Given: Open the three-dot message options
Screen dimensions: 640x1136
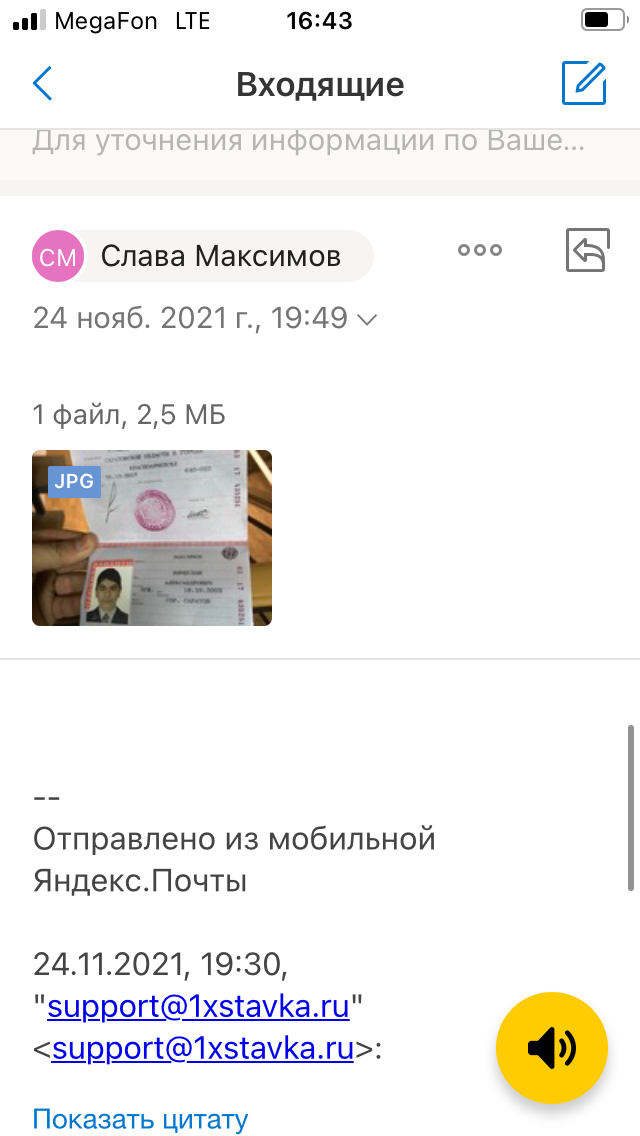Looking at the screenshot, I should tap(480, 250).
